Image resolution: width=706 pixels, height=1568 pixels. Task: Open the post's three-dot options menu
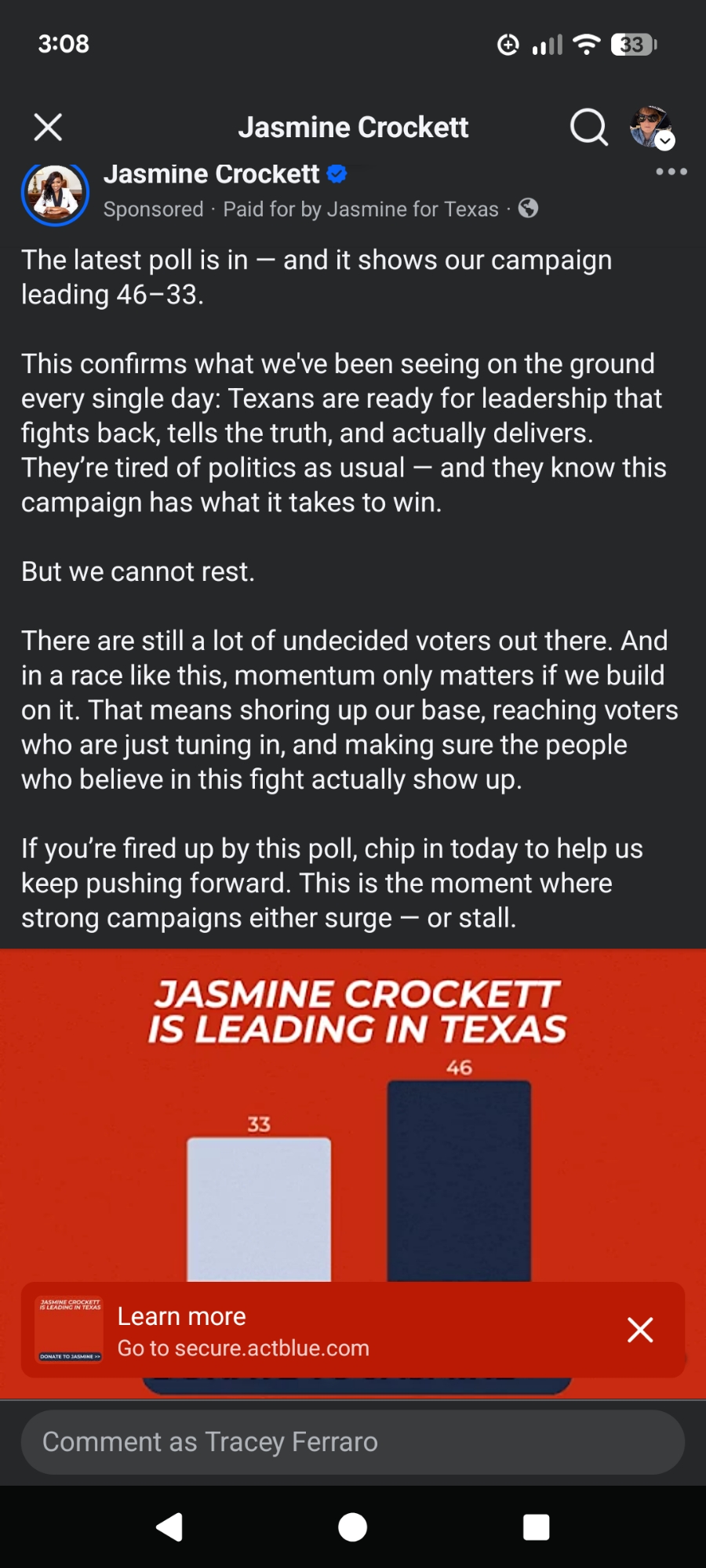[671, 172]
